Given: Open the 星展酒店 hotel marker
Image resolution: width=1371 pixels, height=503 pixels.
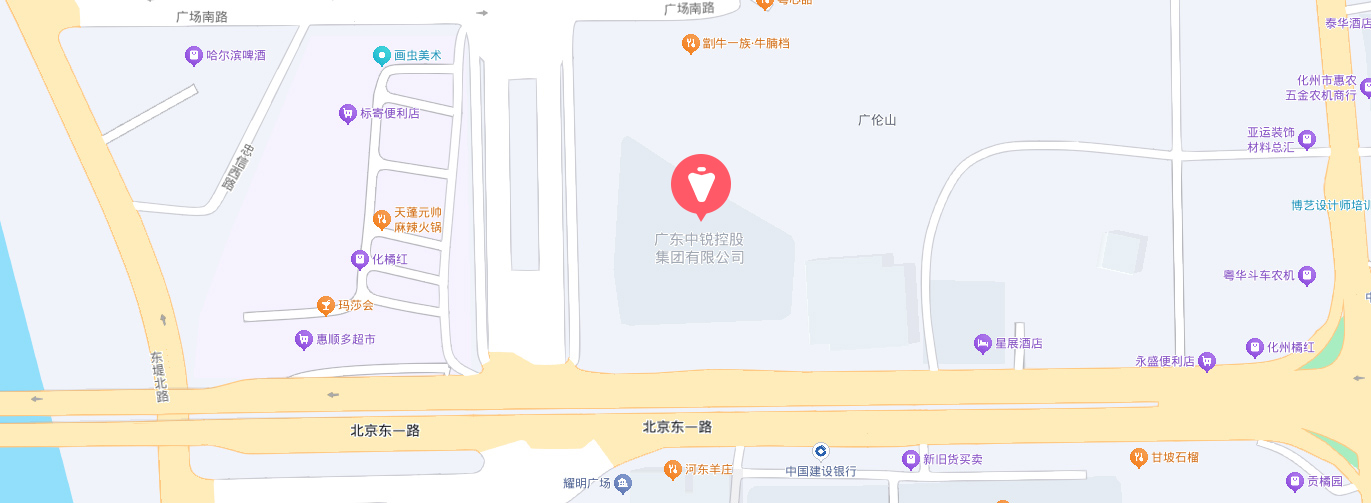Looking at the screenshot, I should [983, 343].
